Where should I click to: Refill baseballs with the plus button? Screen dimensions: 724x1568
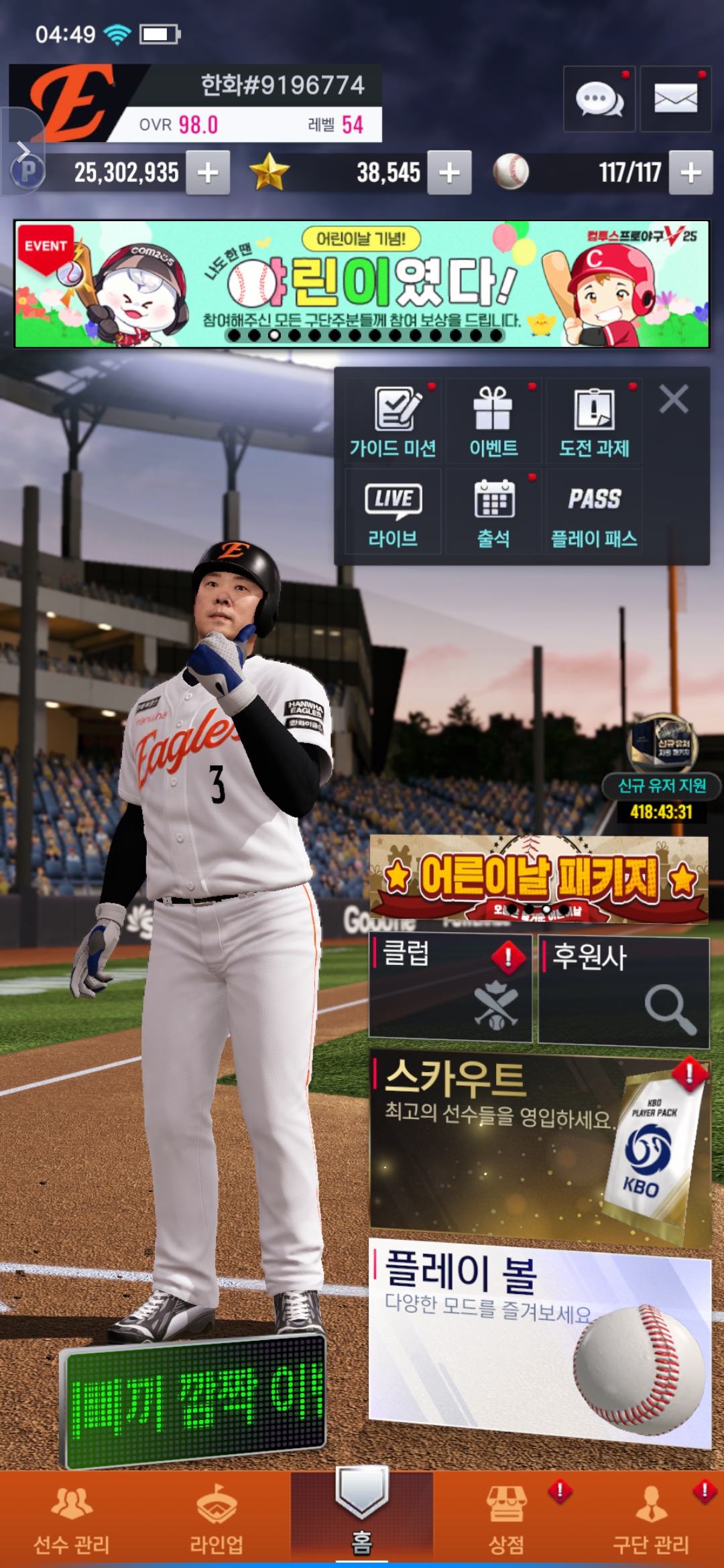click(x=690, y=173)
